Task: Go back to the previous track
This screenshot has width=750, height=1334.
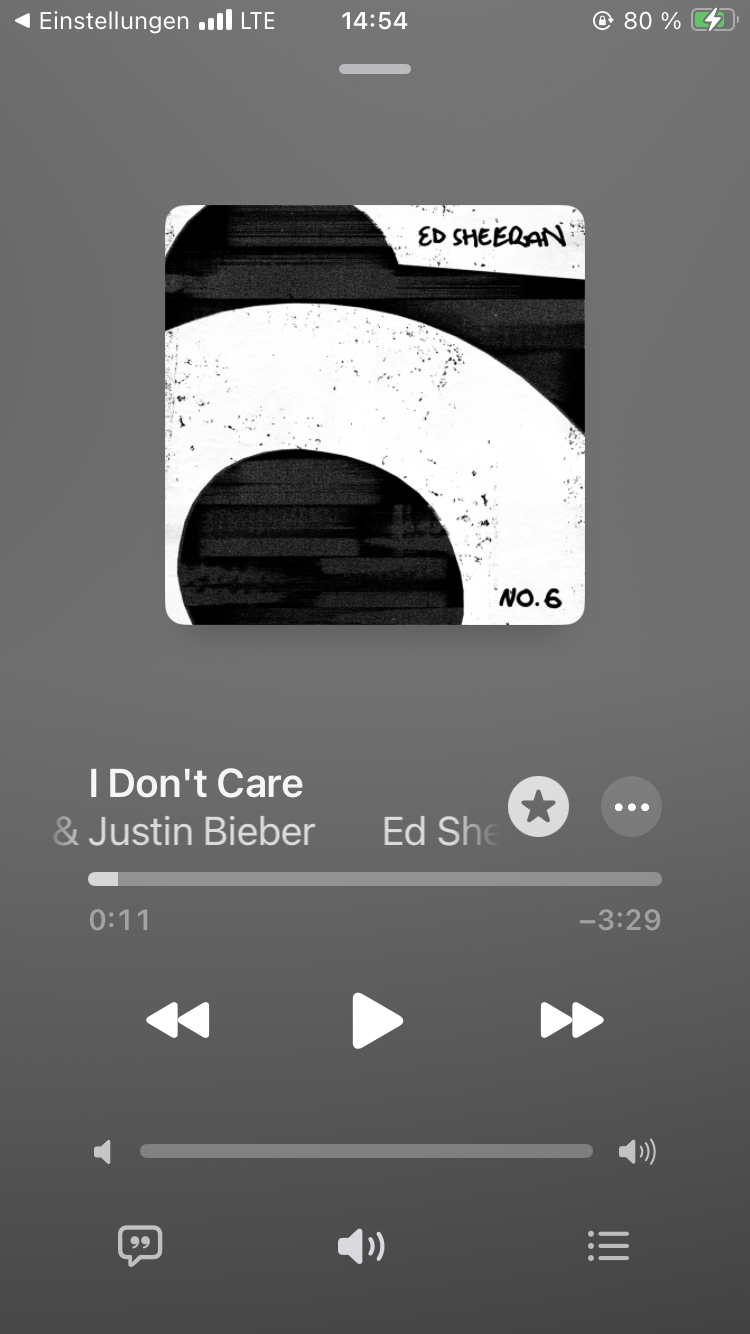Action: (x=178, y=1021)
